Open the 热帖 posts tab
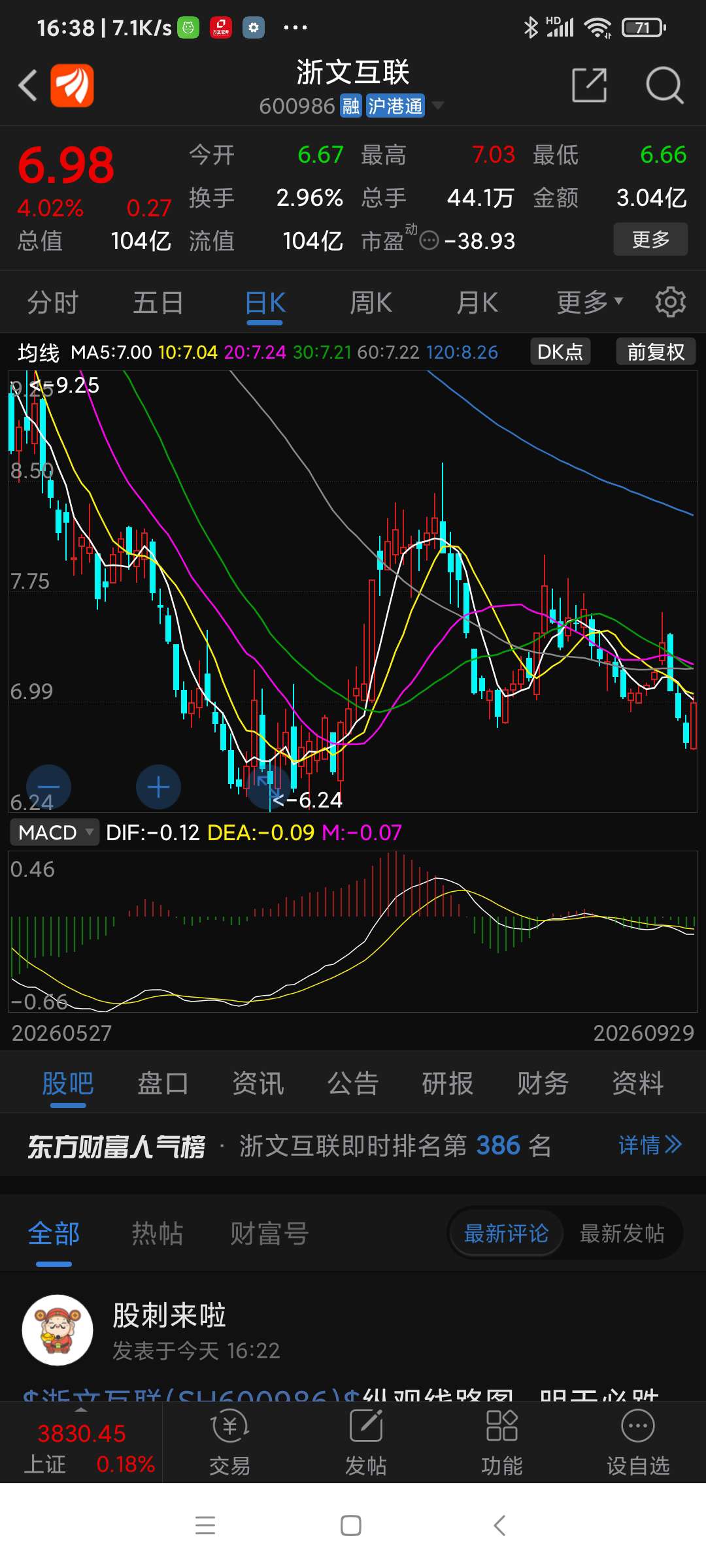706x1568 pixels. point(158,1233)
